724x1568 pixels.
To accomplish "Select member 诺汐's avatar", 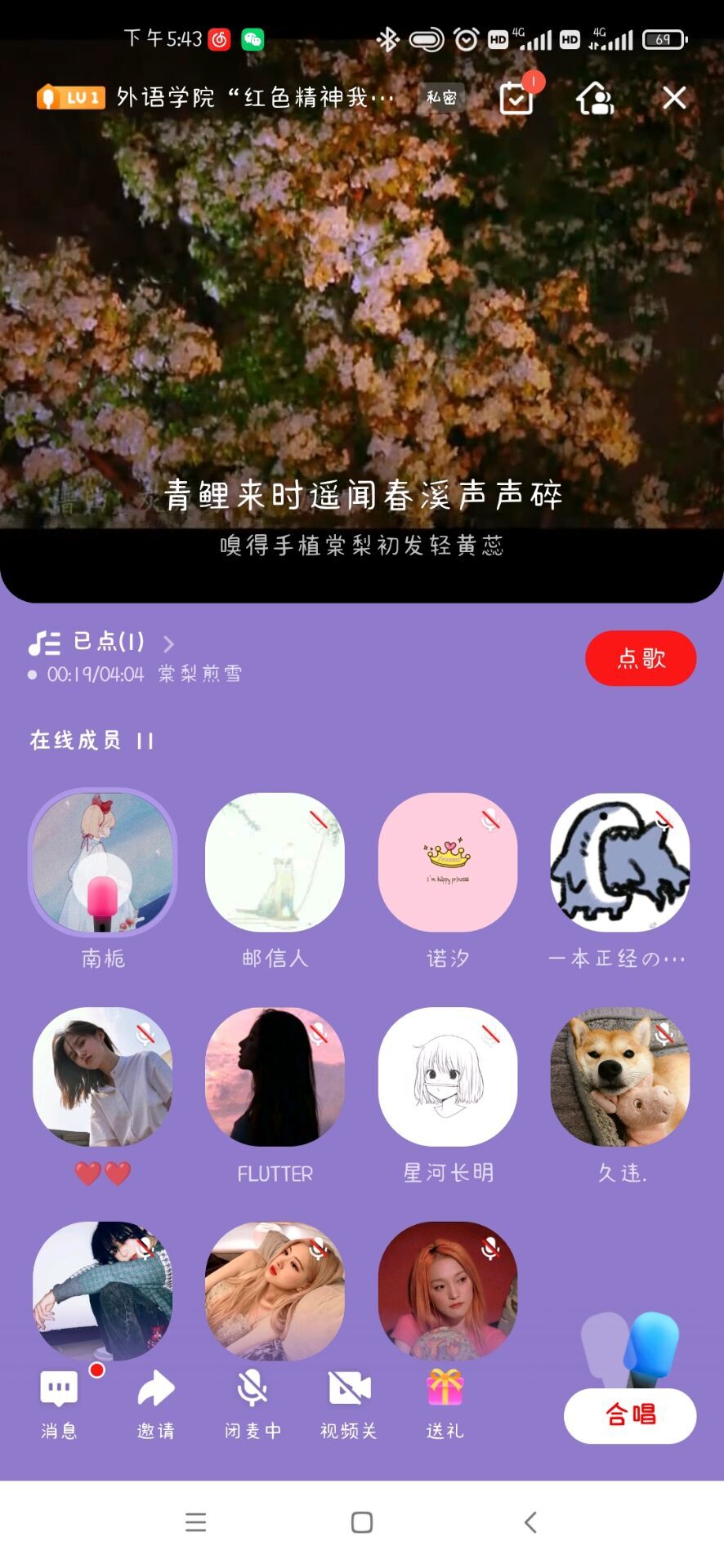I will coord(448,862).
